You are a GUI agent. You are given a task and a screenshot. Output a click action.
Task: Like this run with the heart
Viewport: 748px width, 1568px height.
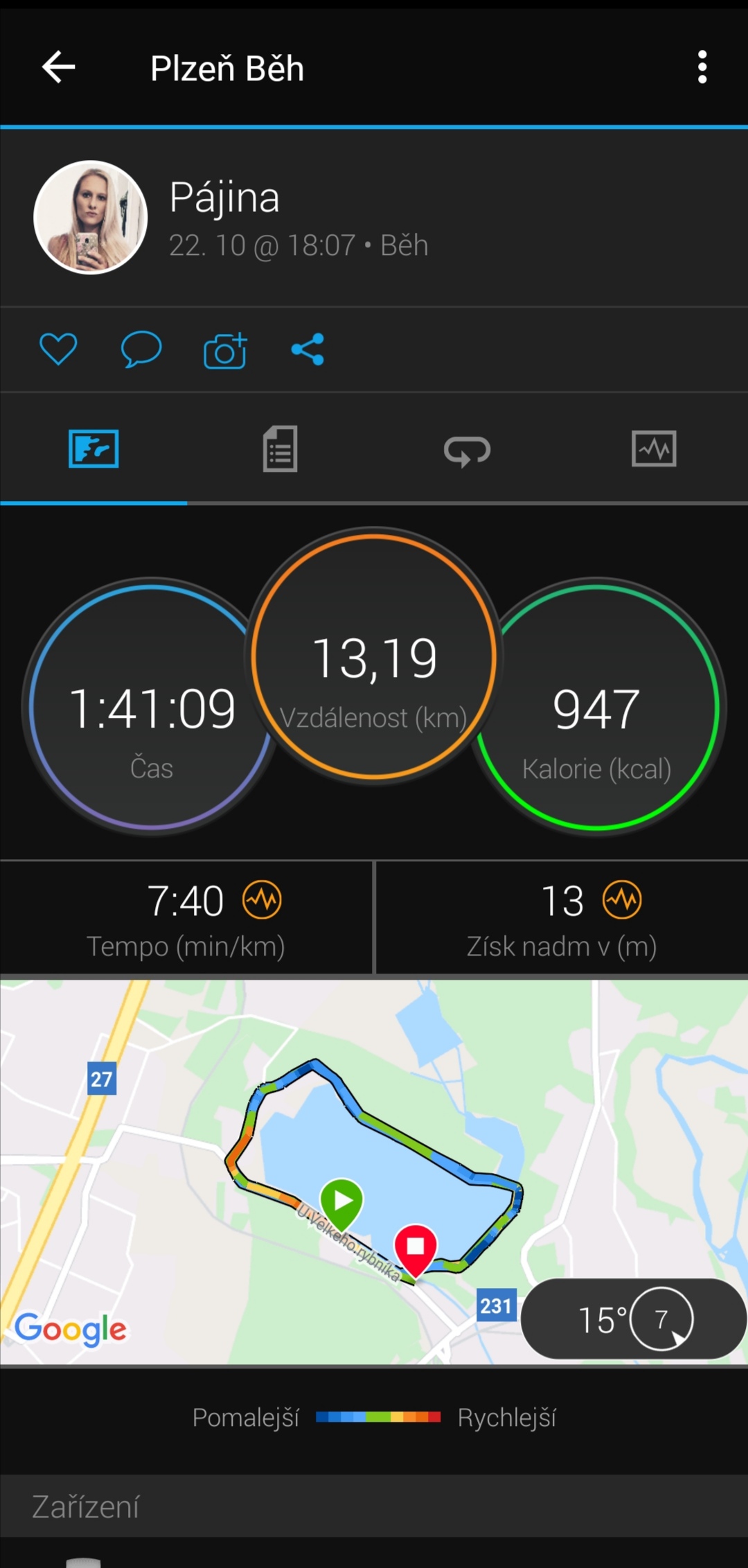click(58, 349)
